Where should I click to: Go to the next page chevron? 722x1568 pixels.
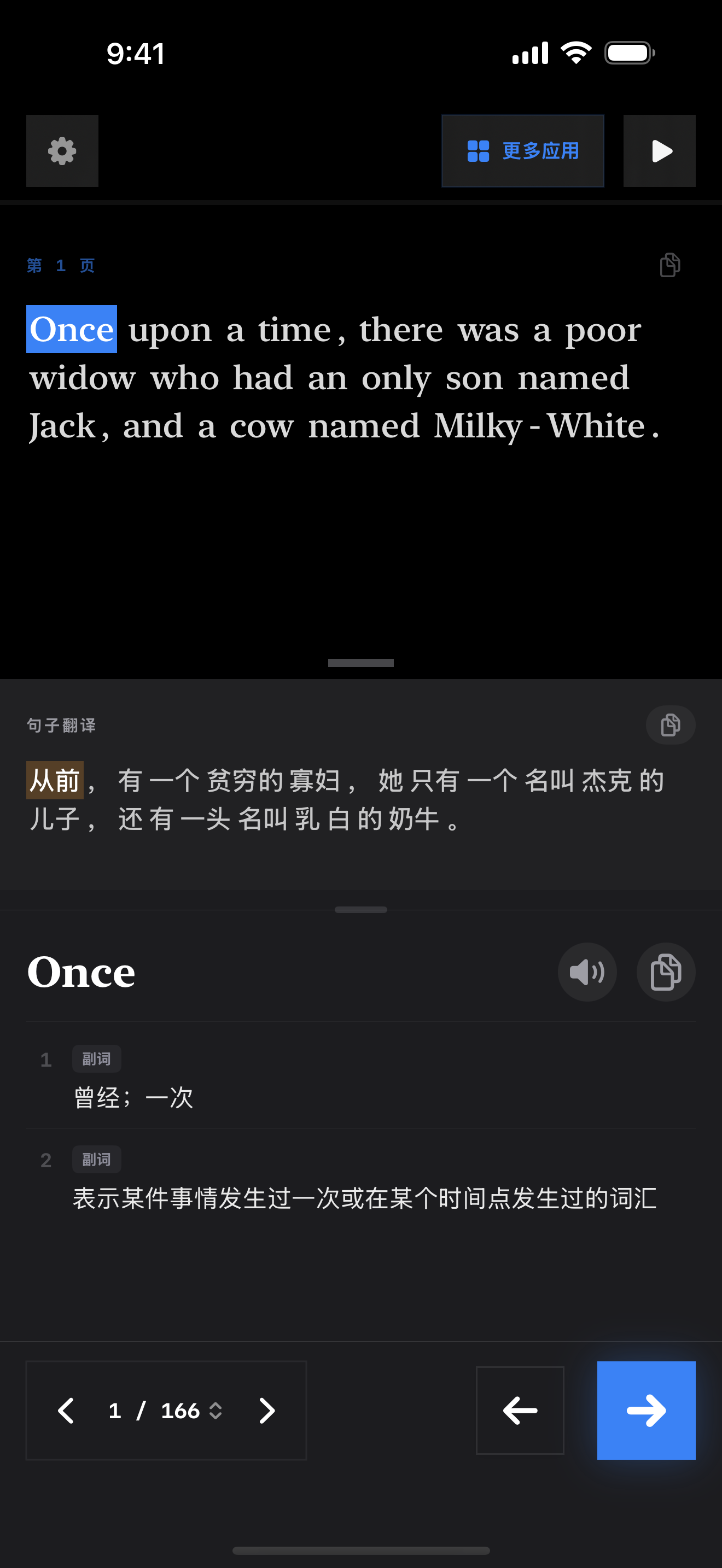pyautogui.click(x=266, y=1411)
